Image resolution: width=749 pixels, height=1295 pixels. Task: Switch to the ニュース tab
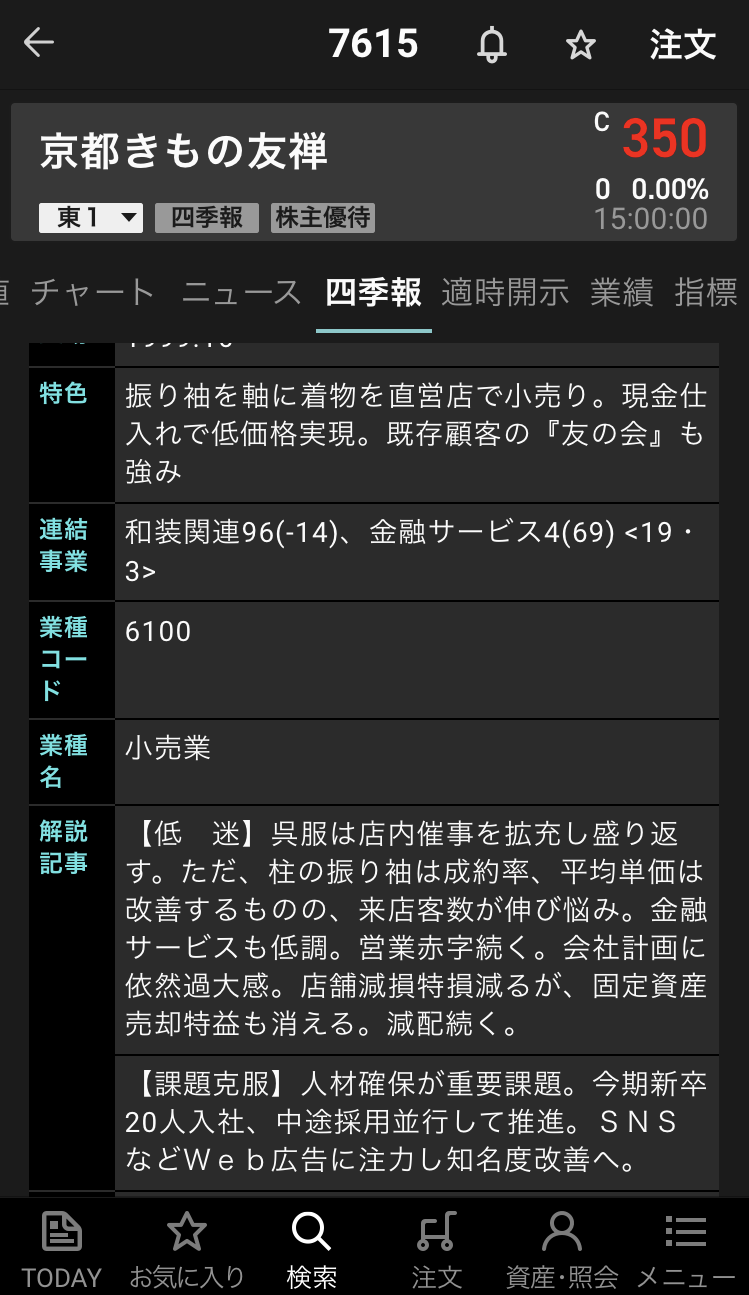pos(241,292)
